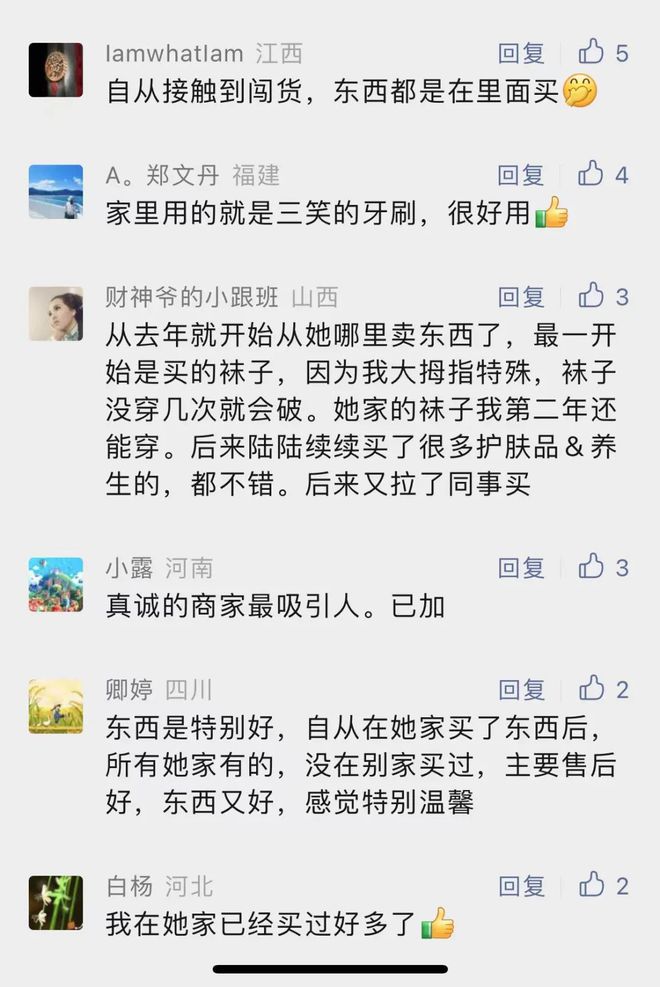Viewport: 660px width, 987px height.
Task: Like 小露's comment
Action: point(592,568)
